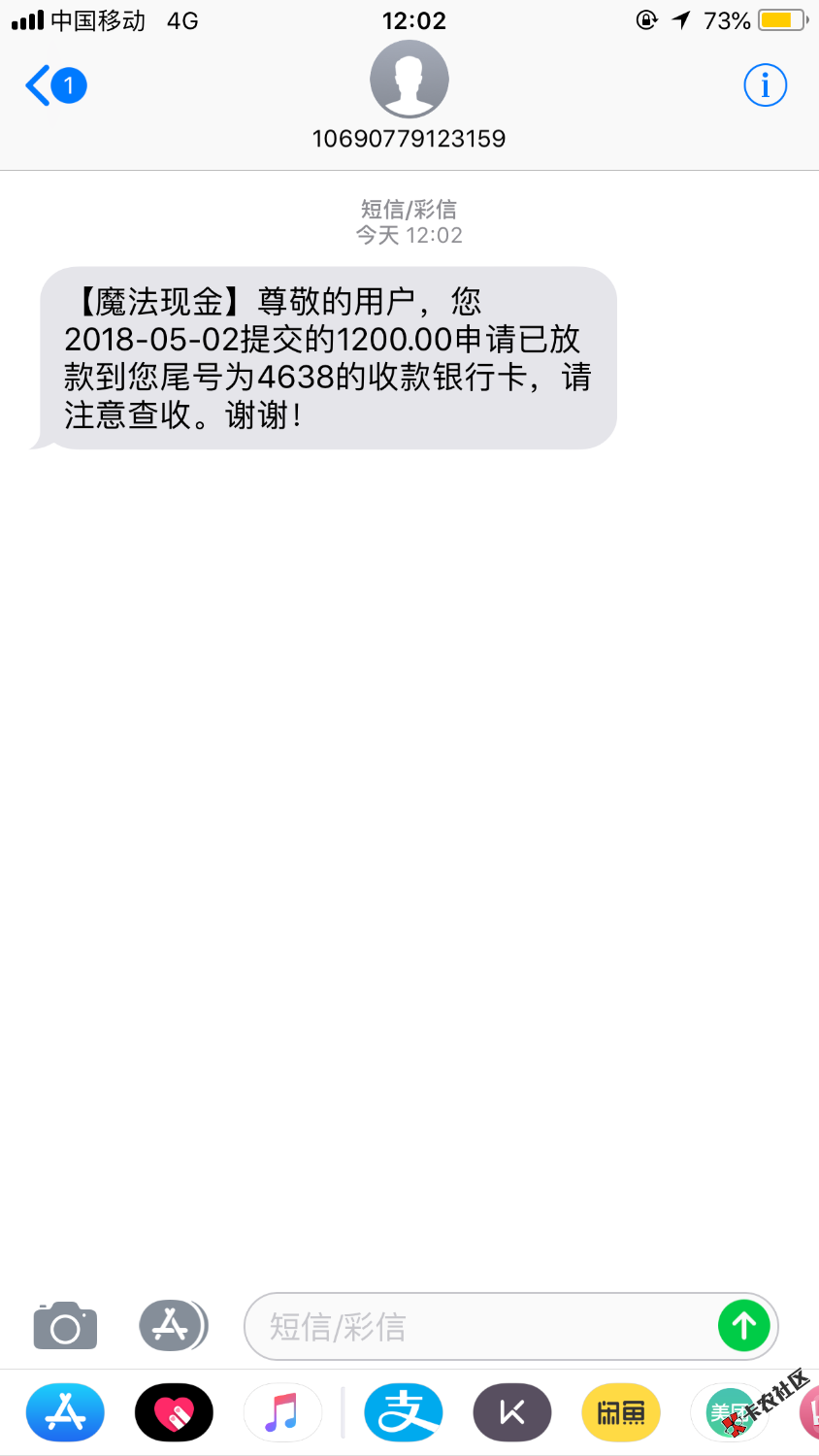Tap the sender avatar for 10690779123159
This screenshot has height=1456, width=819.
pos(409,80)
